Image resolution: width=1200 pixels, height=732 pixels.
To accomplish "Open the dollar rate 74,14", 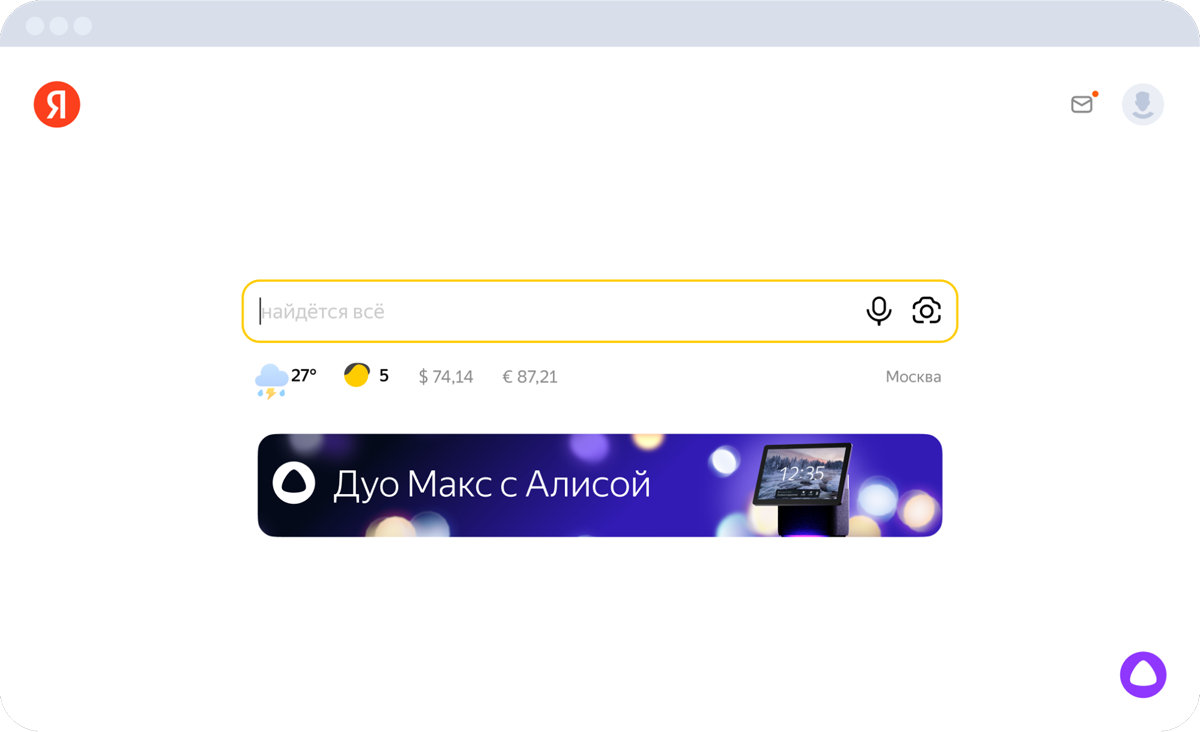I will [x=446, y=377].
